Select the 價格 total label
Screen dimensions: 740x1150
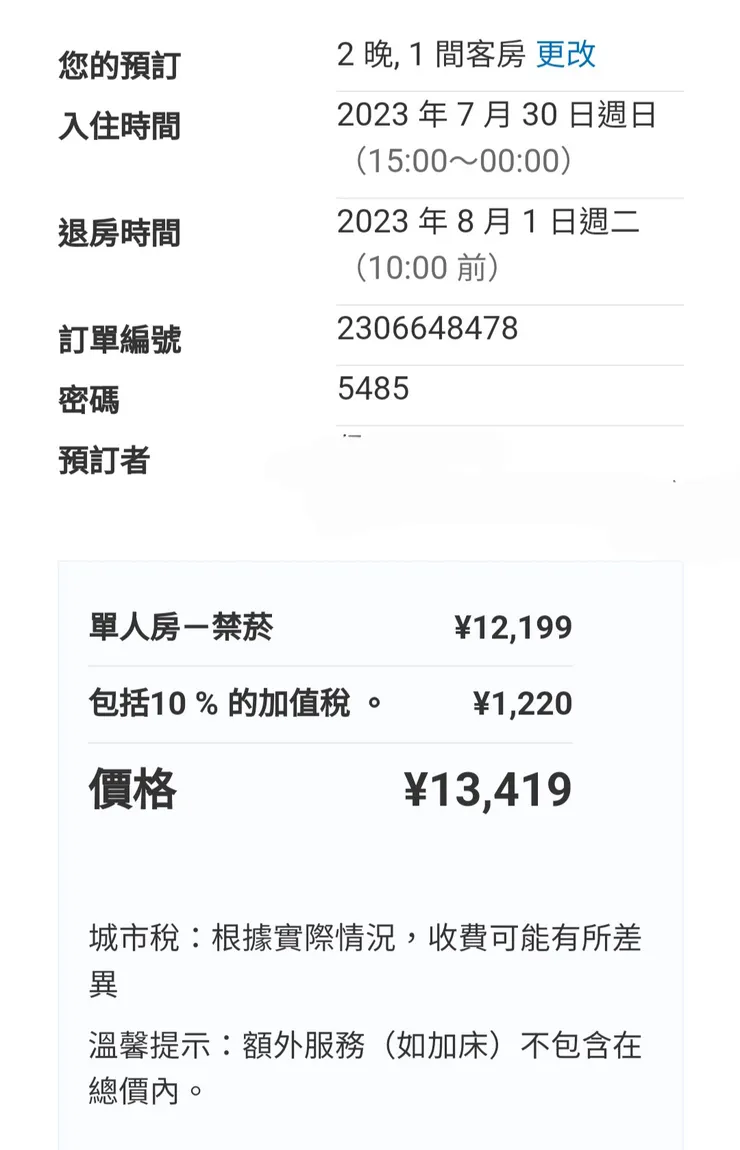pyautogui.click(x=131, y=789)
